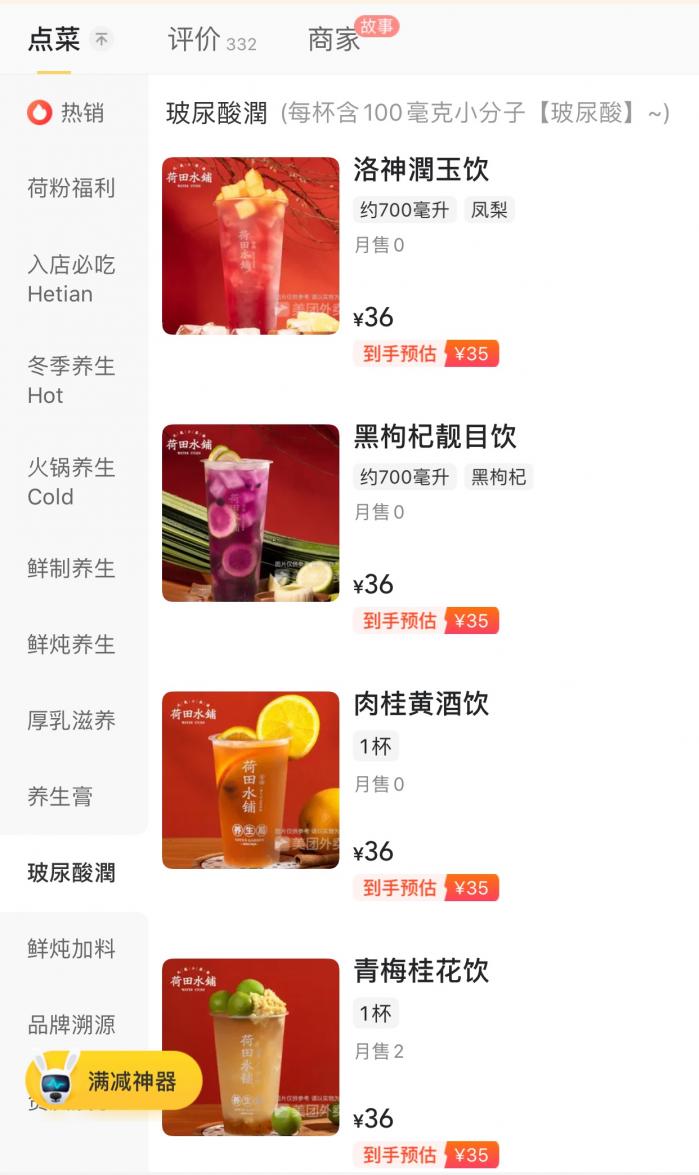
Task: Choose the 鲜制养生 category
Action: [73, 568]
